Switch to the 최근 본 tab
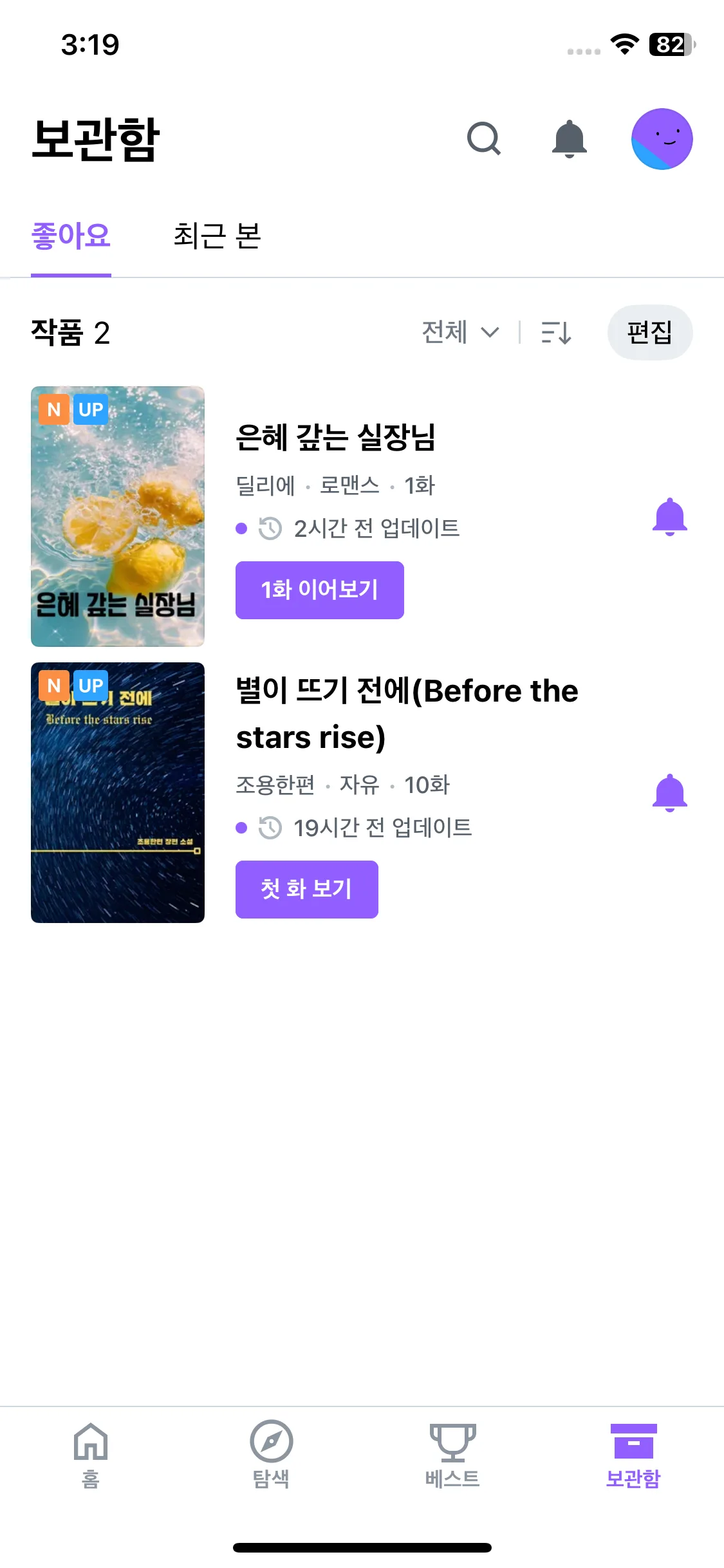This screenshot has height=1568, width=724. point(217,236)
